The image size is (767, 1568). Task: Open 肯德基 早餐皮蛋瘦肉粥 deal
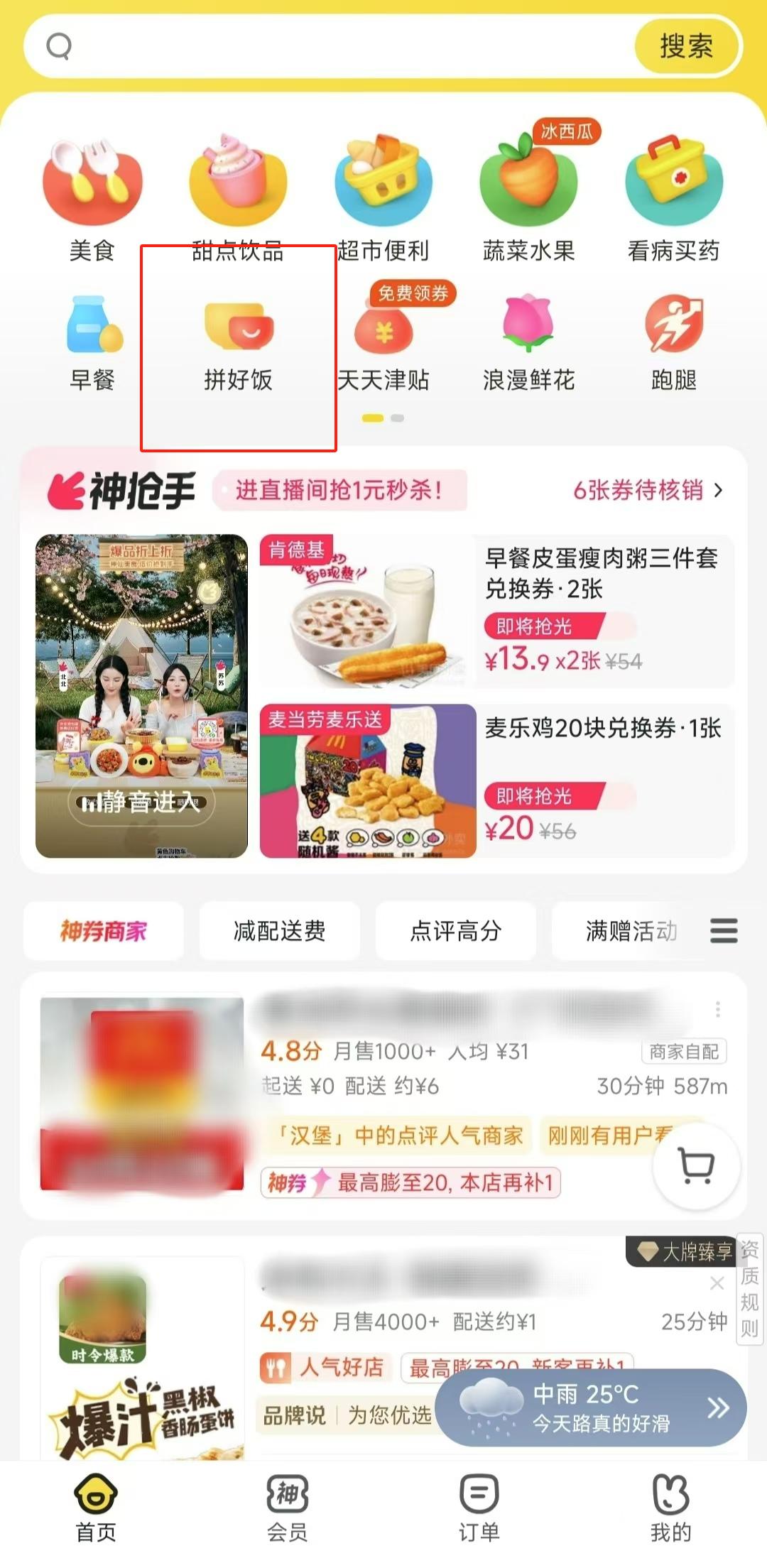pos(496,611)
